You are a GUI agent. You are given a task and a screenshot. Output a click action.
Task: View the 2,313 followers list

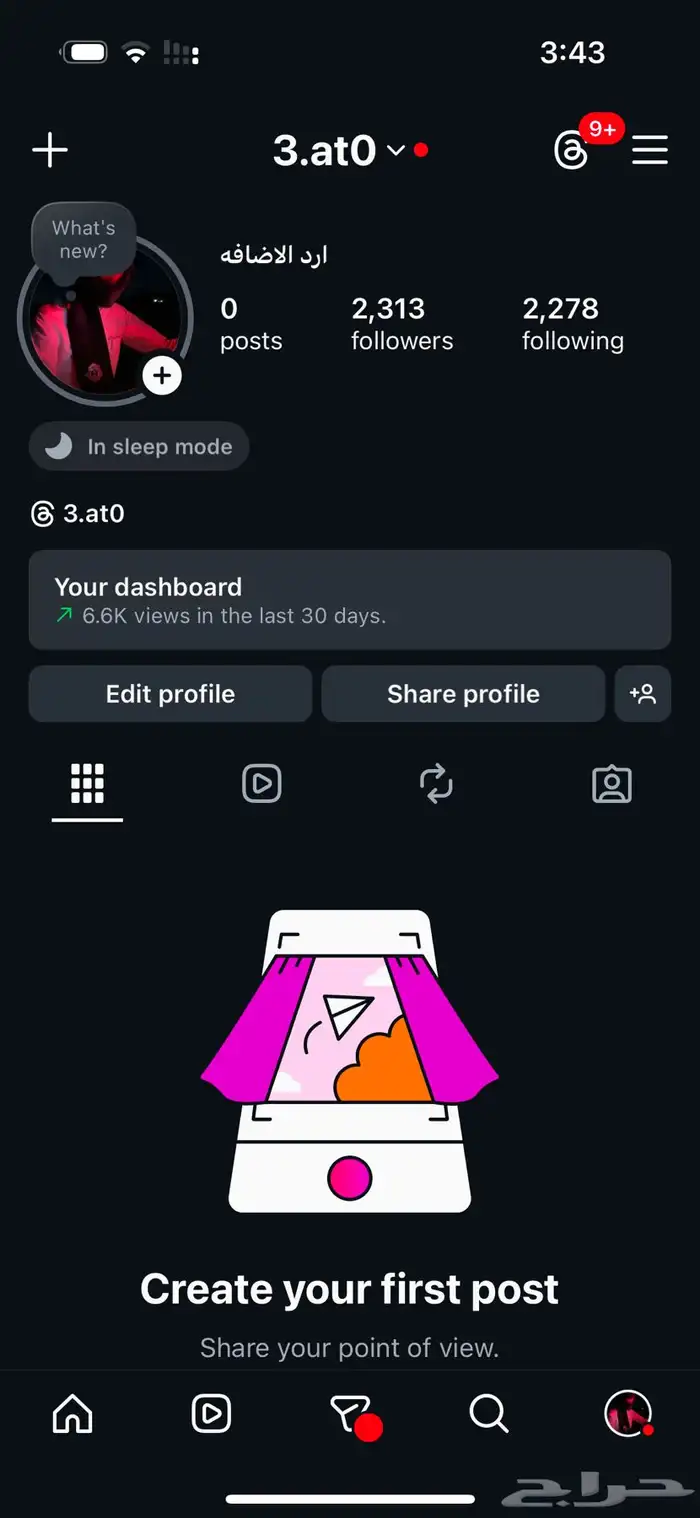[x=402, y=323]
